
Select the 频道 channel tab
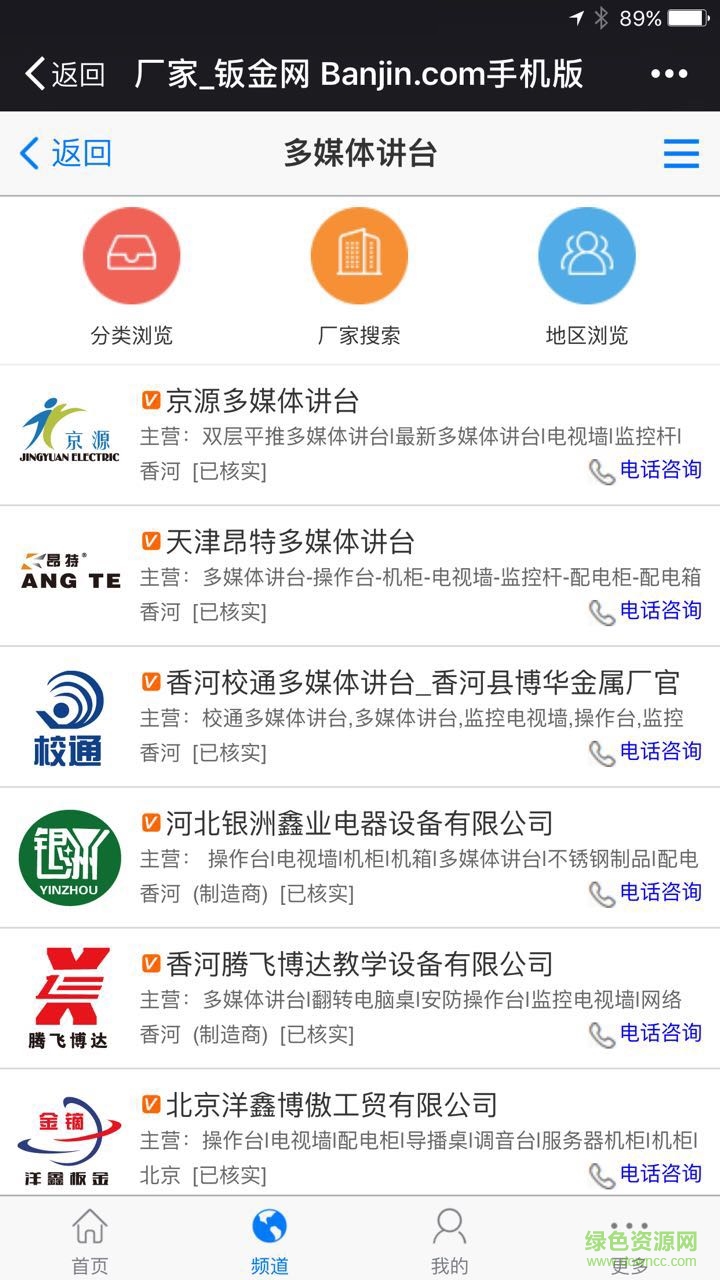tap(269, 1240)
